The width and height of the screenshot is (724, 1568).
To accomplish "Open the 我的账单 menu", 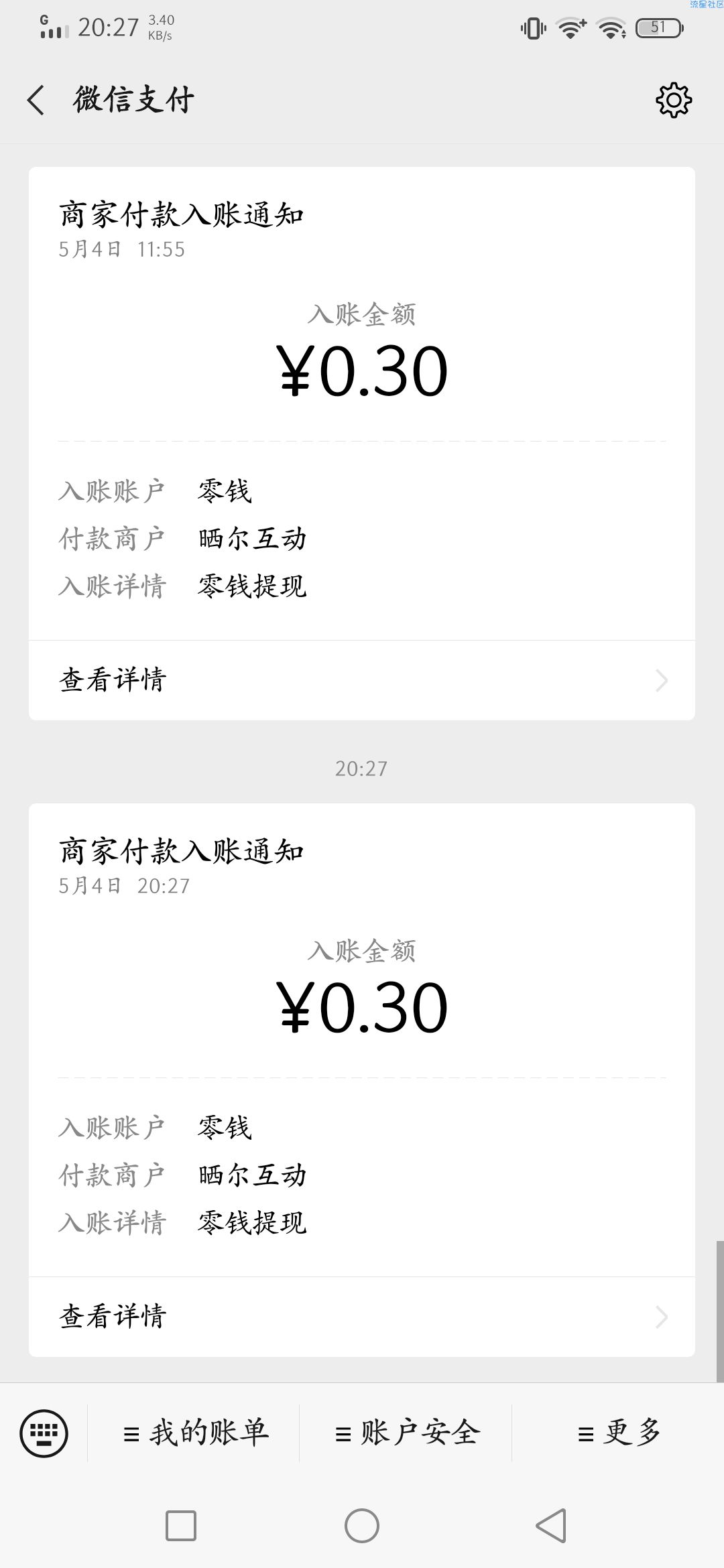I will click(196, 1433).
